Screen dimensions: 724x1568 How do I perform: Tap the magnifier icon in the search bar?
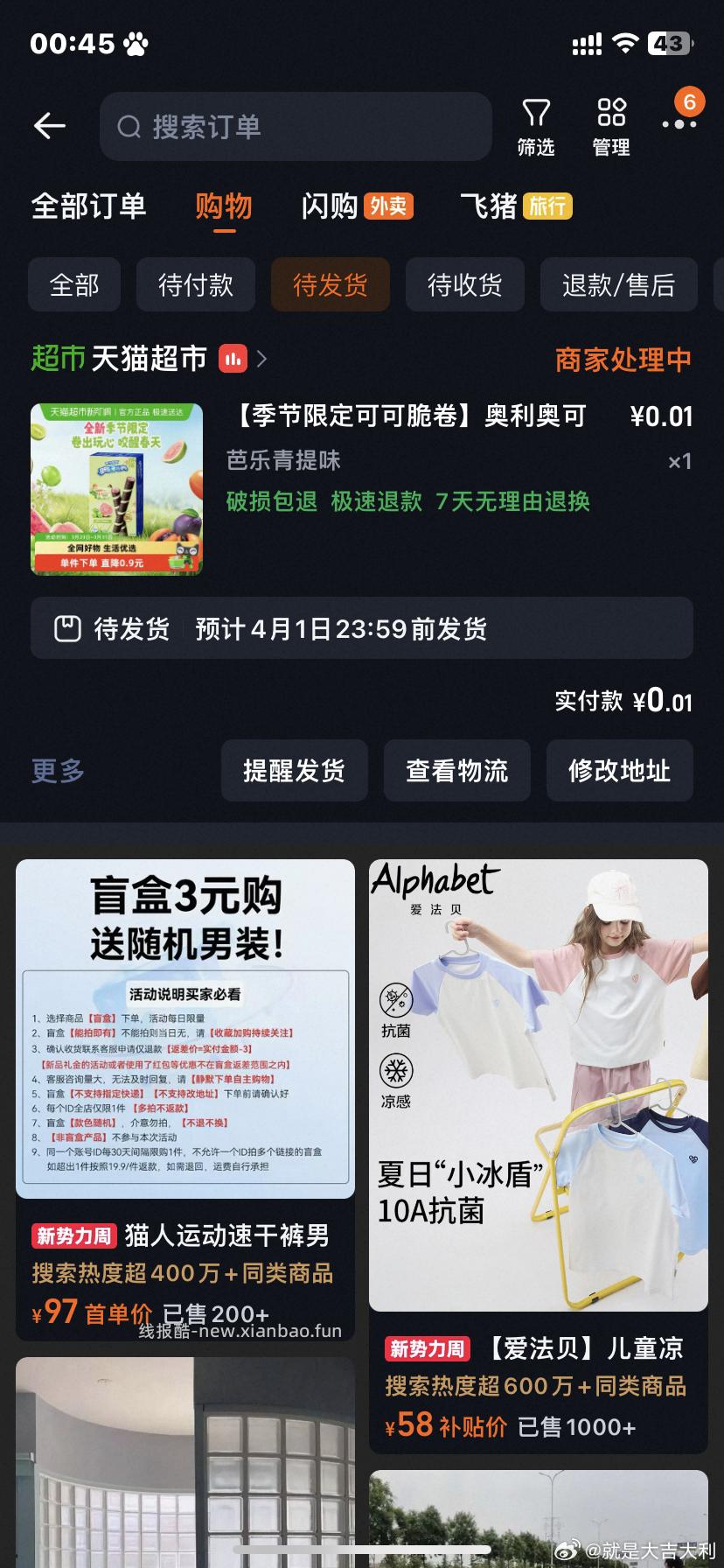click(x=129, y=127)
